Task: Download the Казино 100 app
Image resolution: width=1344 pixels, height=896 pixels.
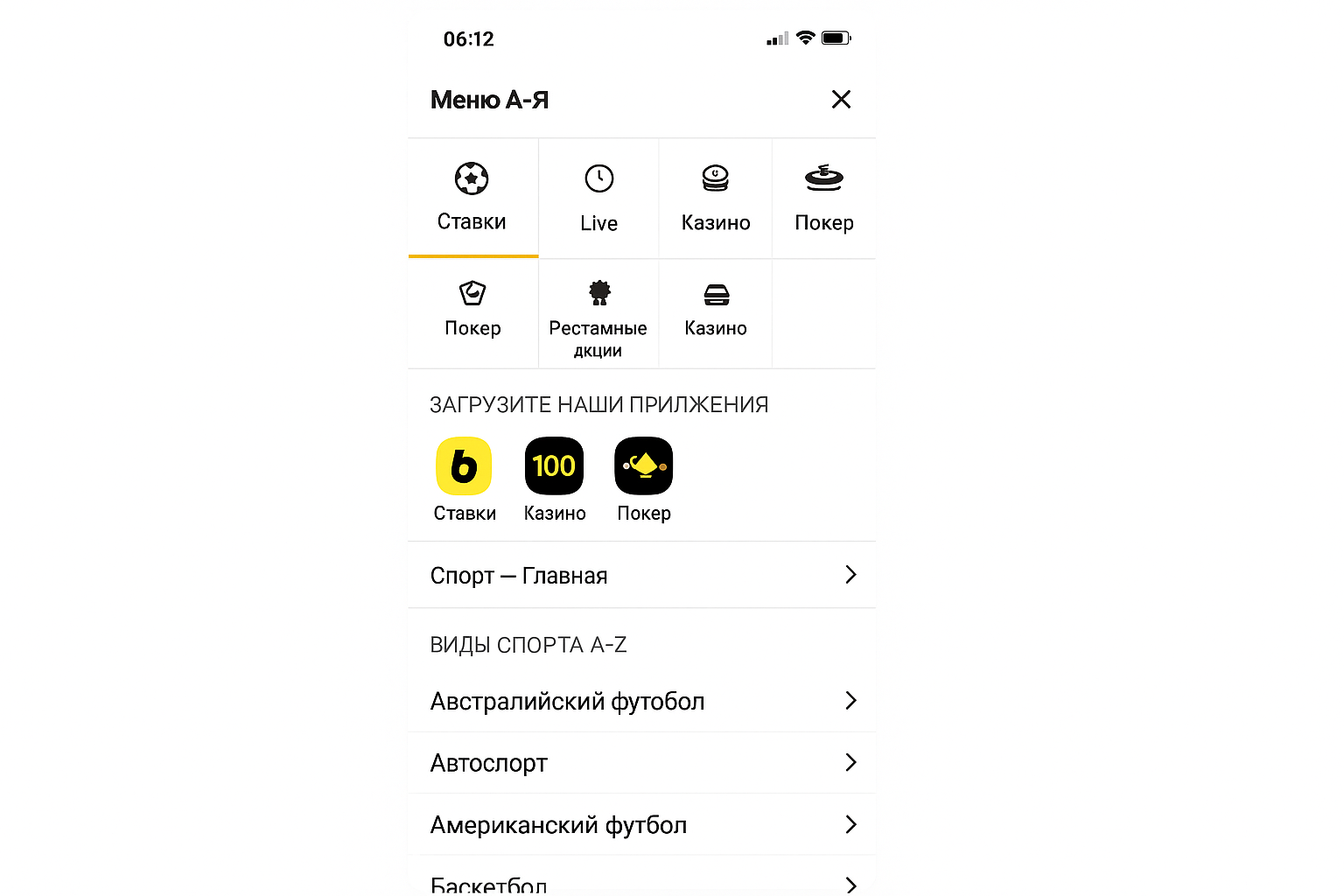Action: click(554, 466)
